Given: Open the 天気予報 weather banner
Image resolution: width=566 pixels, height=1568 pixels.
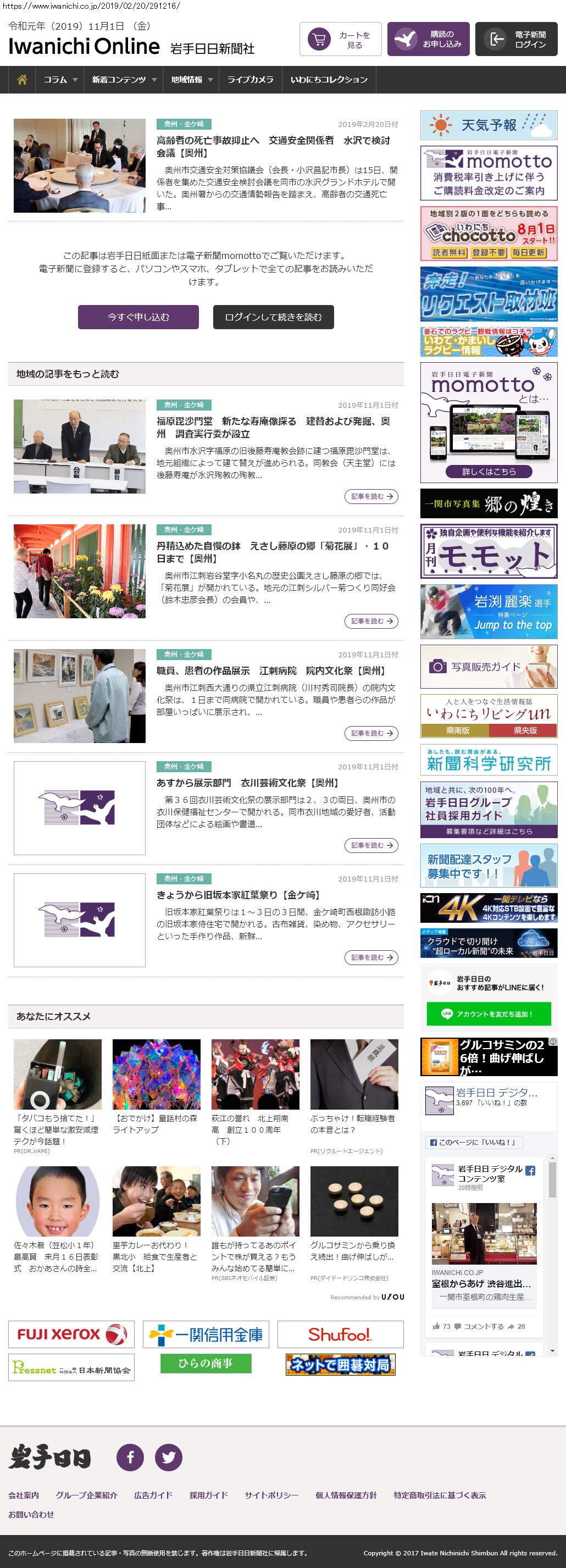Looking at the screenshot, I should (x=489, y=125).
